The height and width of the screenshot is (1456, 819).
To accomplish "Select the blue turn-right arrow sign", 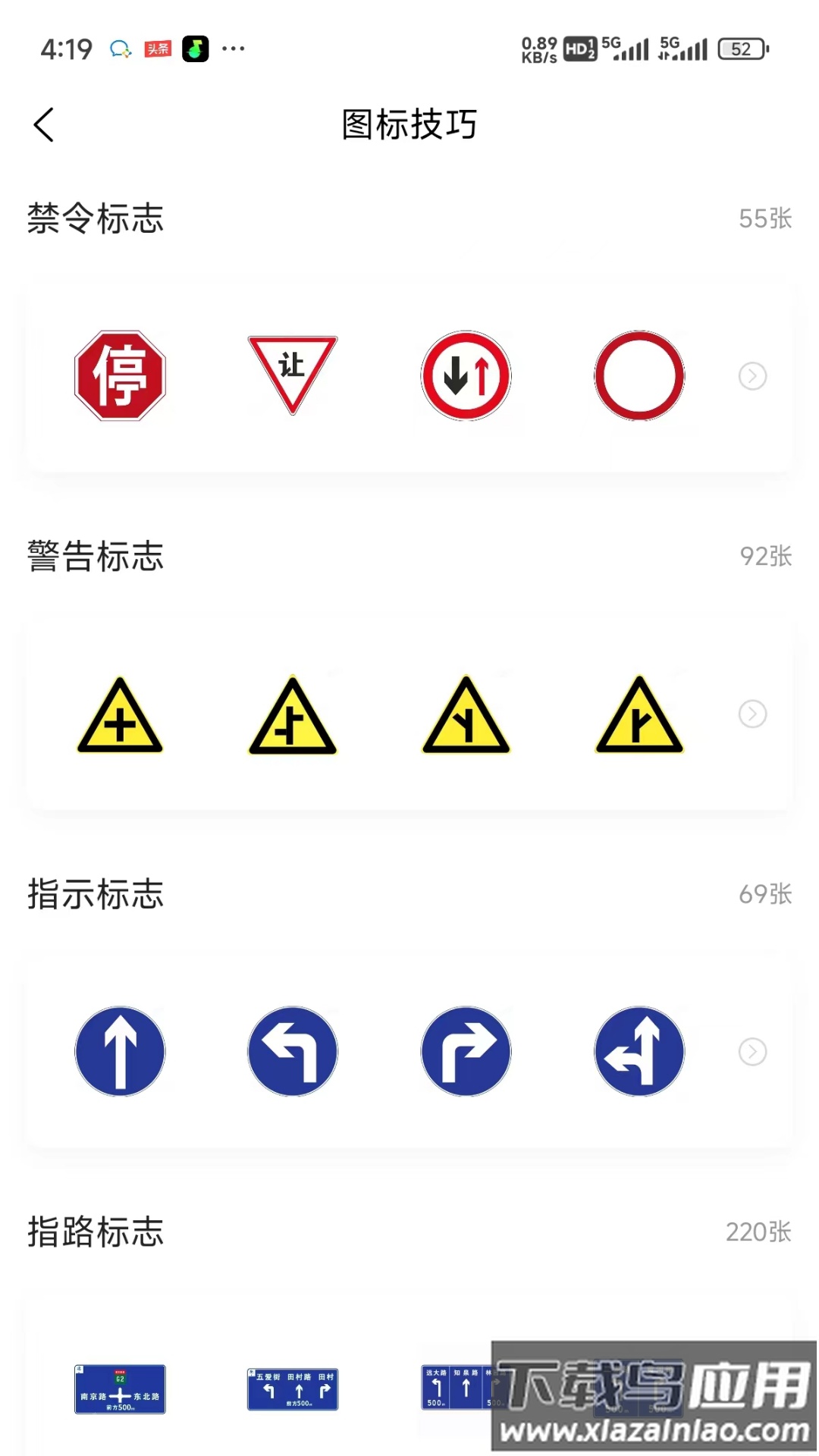I will point(466,1052).
